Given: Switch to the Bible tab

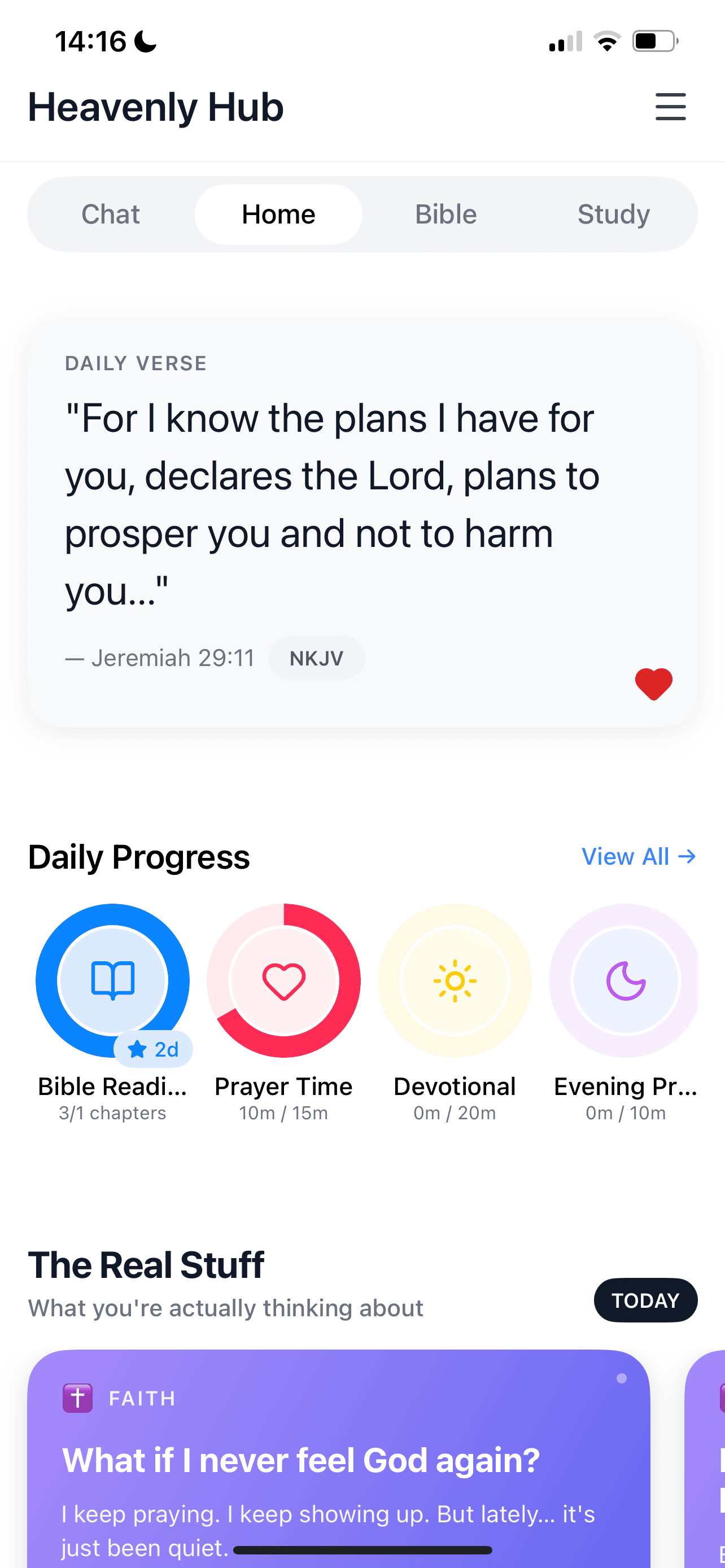Looking at the screenshot, I should coord(446,214).
